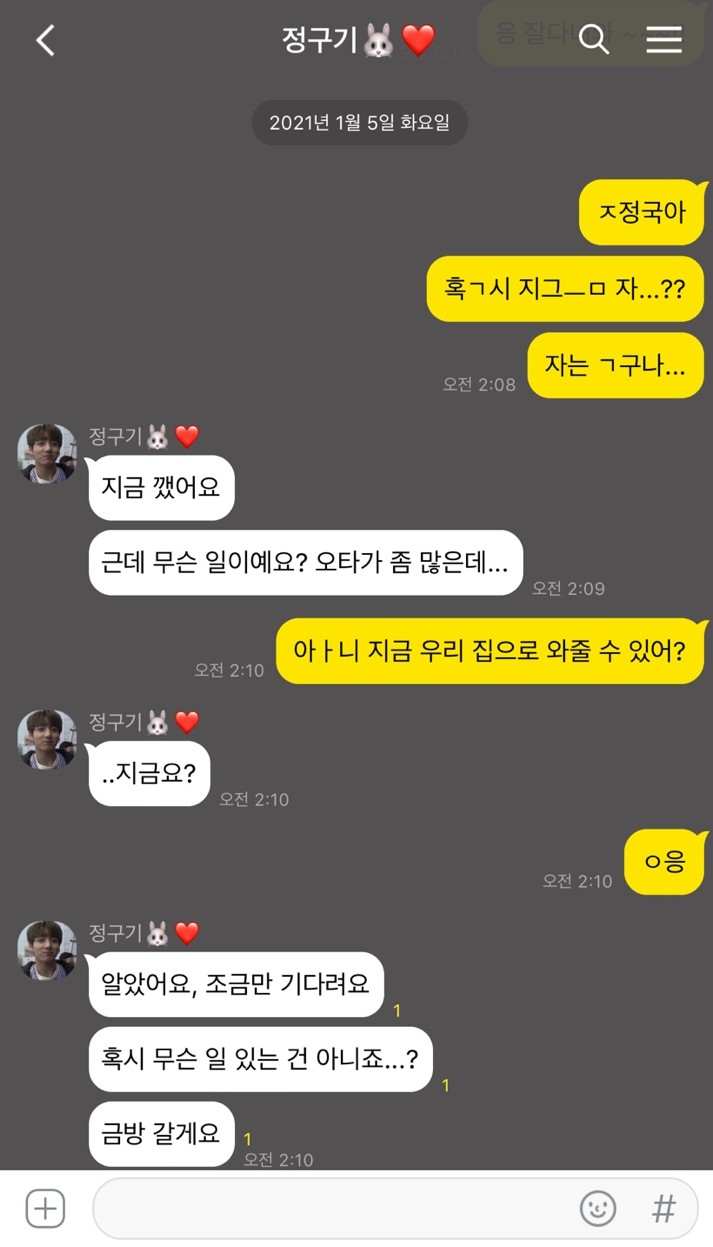This screenshot has width=713, height=1247.
Task: Search within this conversation
Action: pyautogui.click(x=594, y=40)
